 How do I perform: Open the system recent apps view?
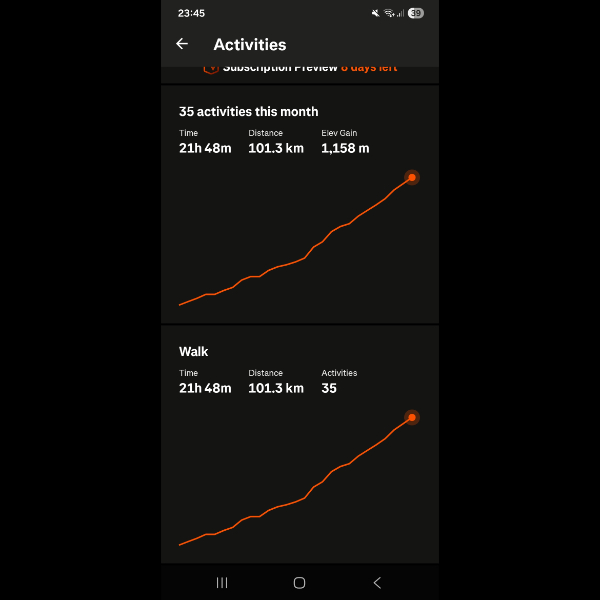(222, 582)
